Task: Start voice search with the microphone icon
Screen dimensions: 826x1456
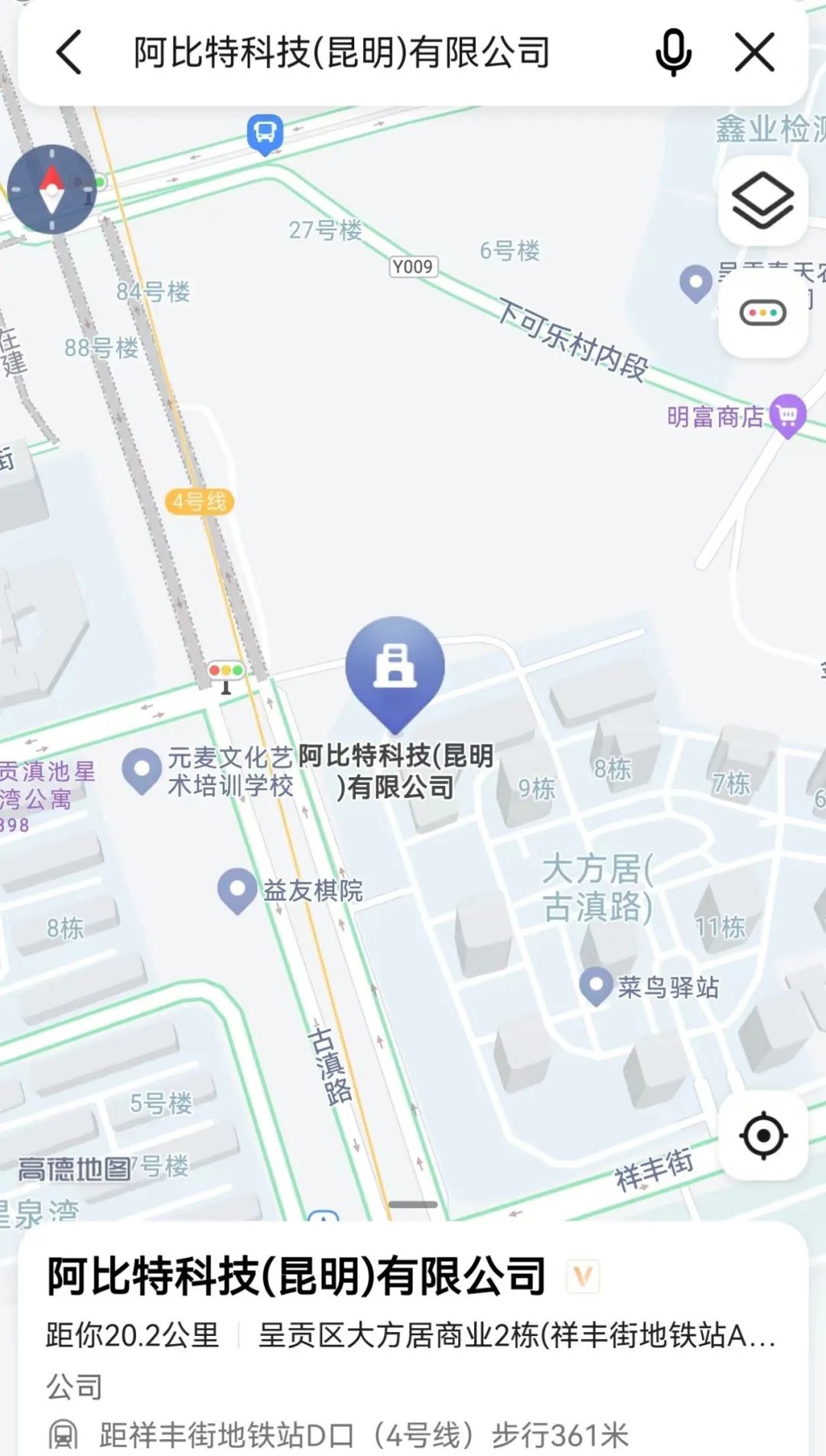Action: click(x=673, y=53)
